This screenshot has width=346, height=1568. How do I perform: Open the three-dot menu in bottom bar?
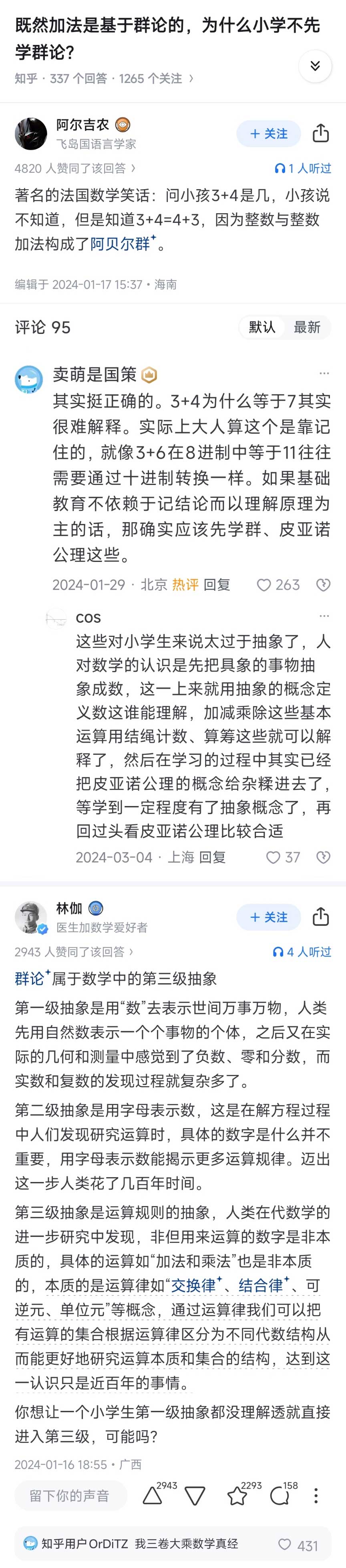click(316, 1495)
